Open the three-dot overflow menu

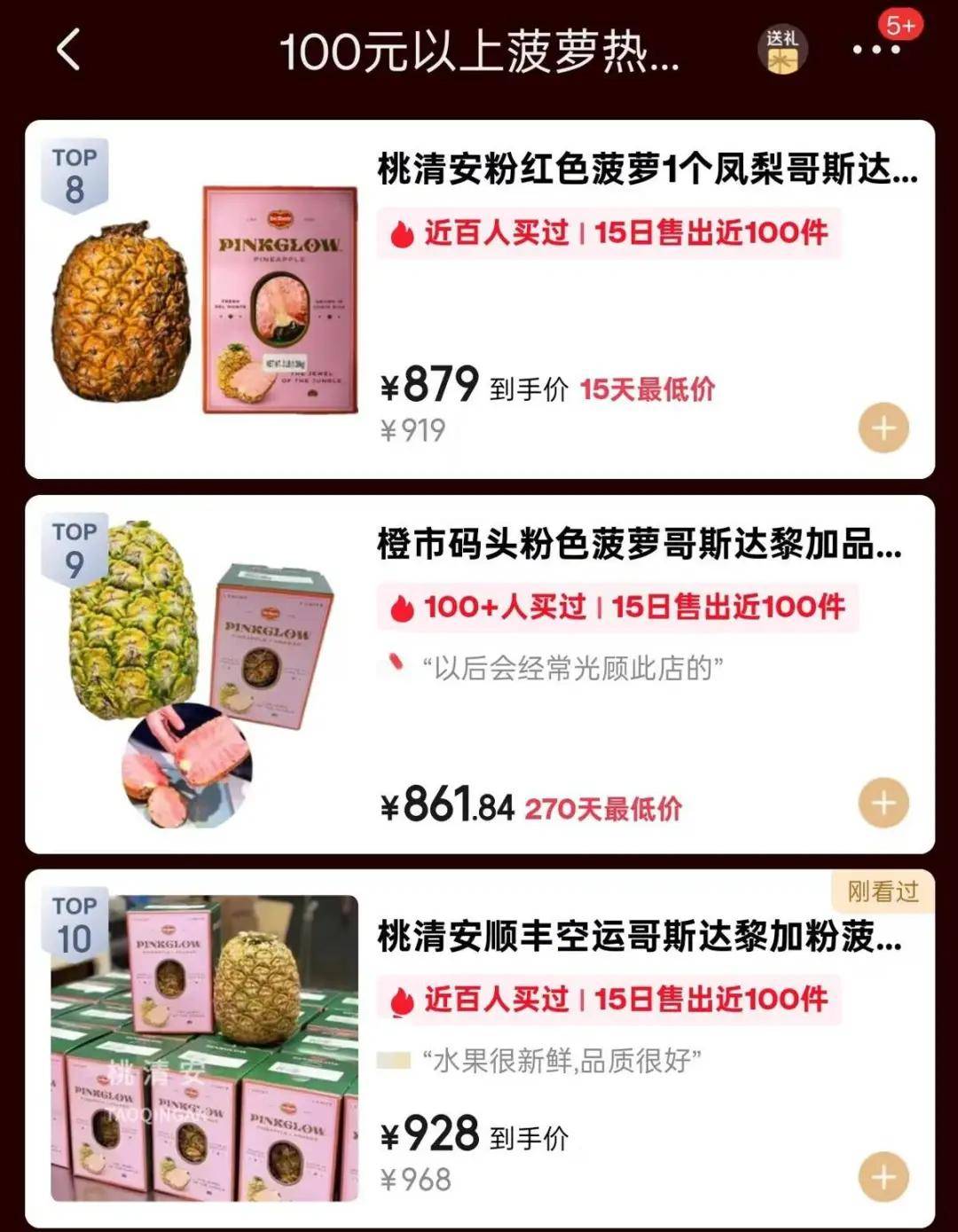(876, 50)
